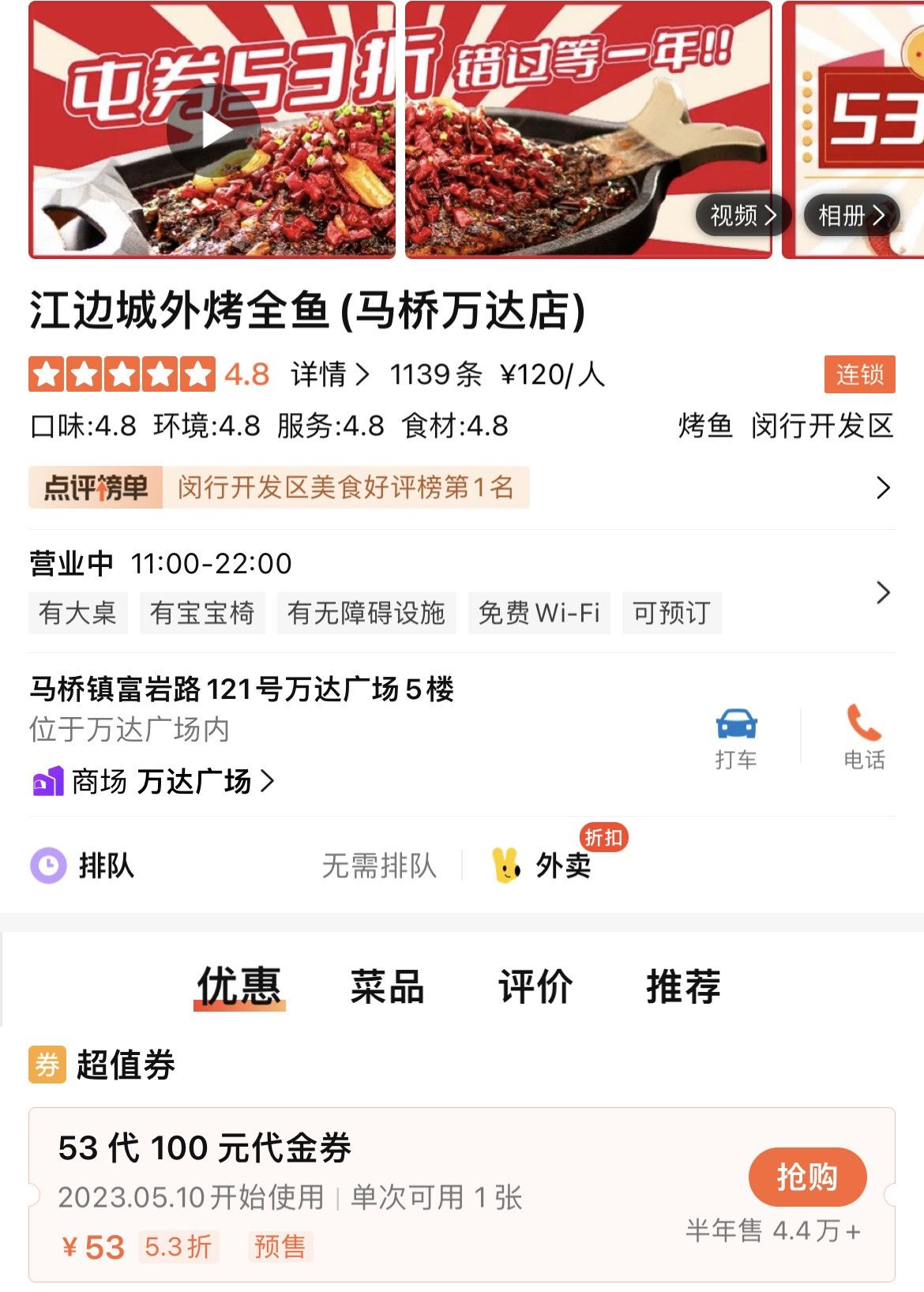This screenshot has height=1292, width=924.
Task: Open the restaurant address for map
Action: tap(242, 689)
